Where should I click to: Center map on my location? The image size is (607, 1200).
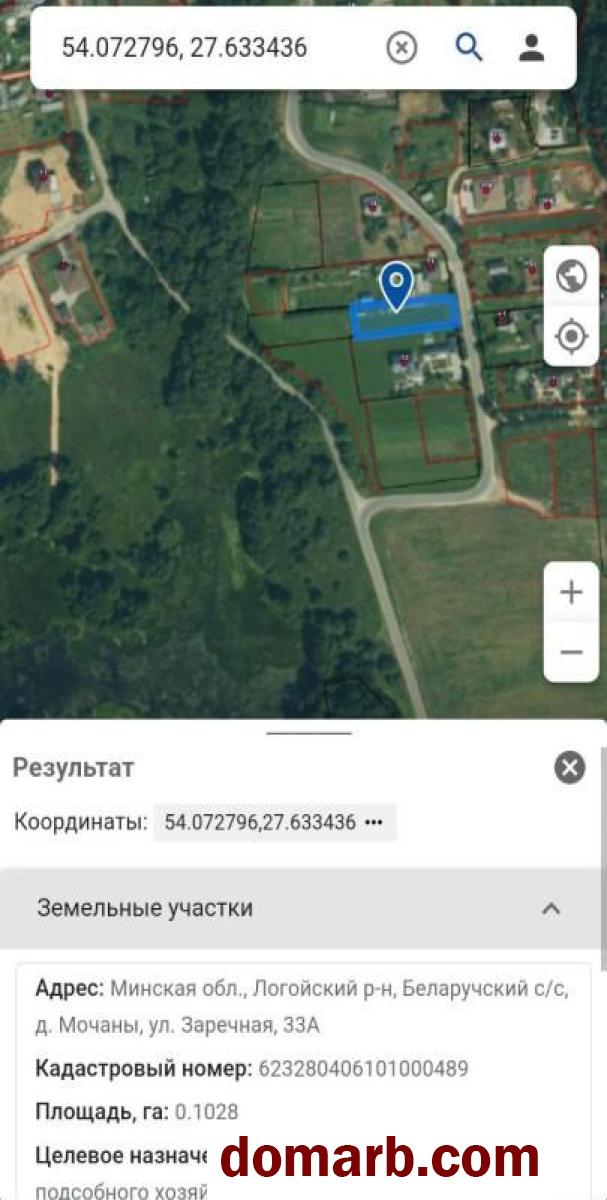click(x=571, y=336)
